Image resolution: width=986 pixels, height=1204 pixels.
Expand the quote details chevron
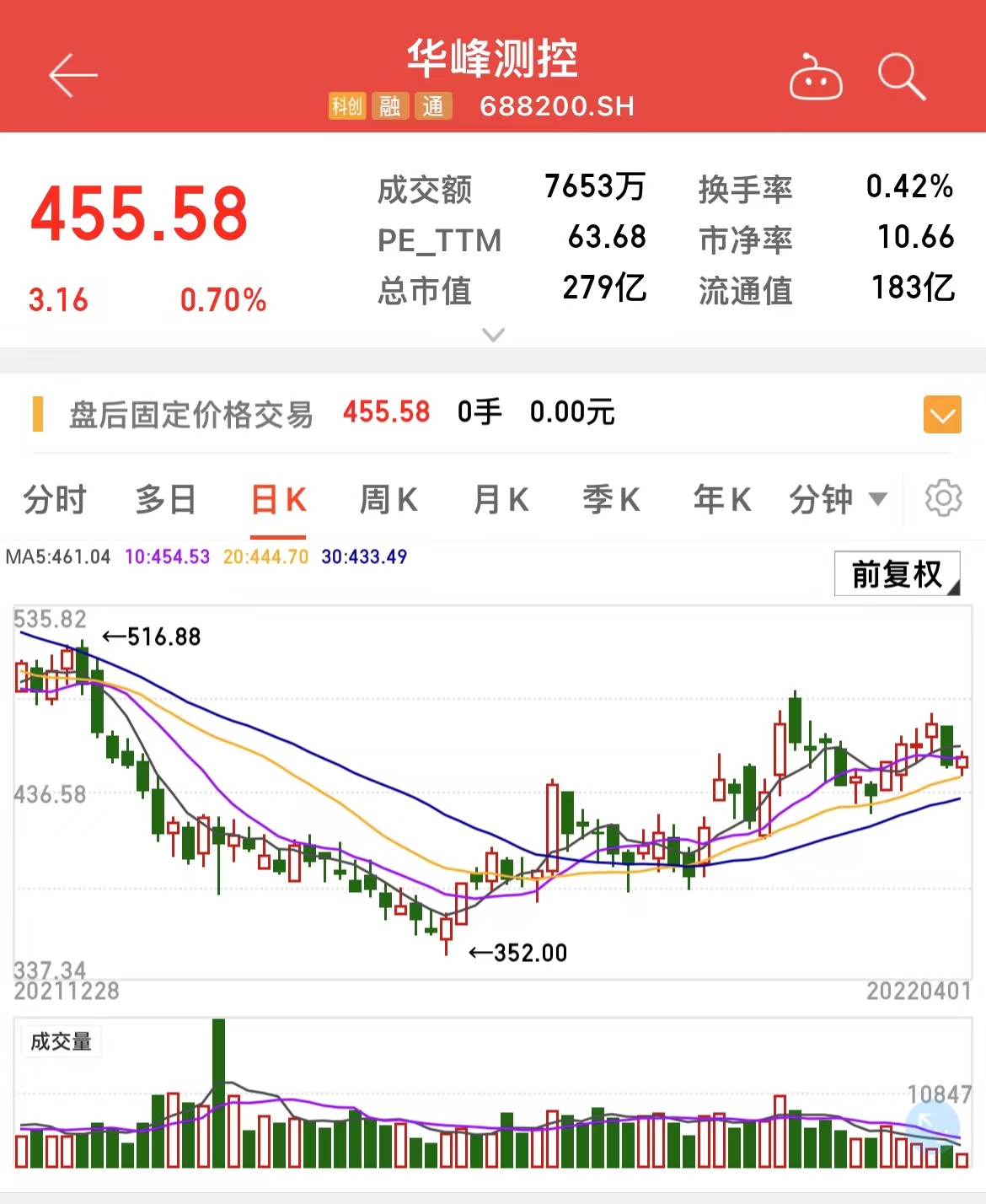[493, 336]
